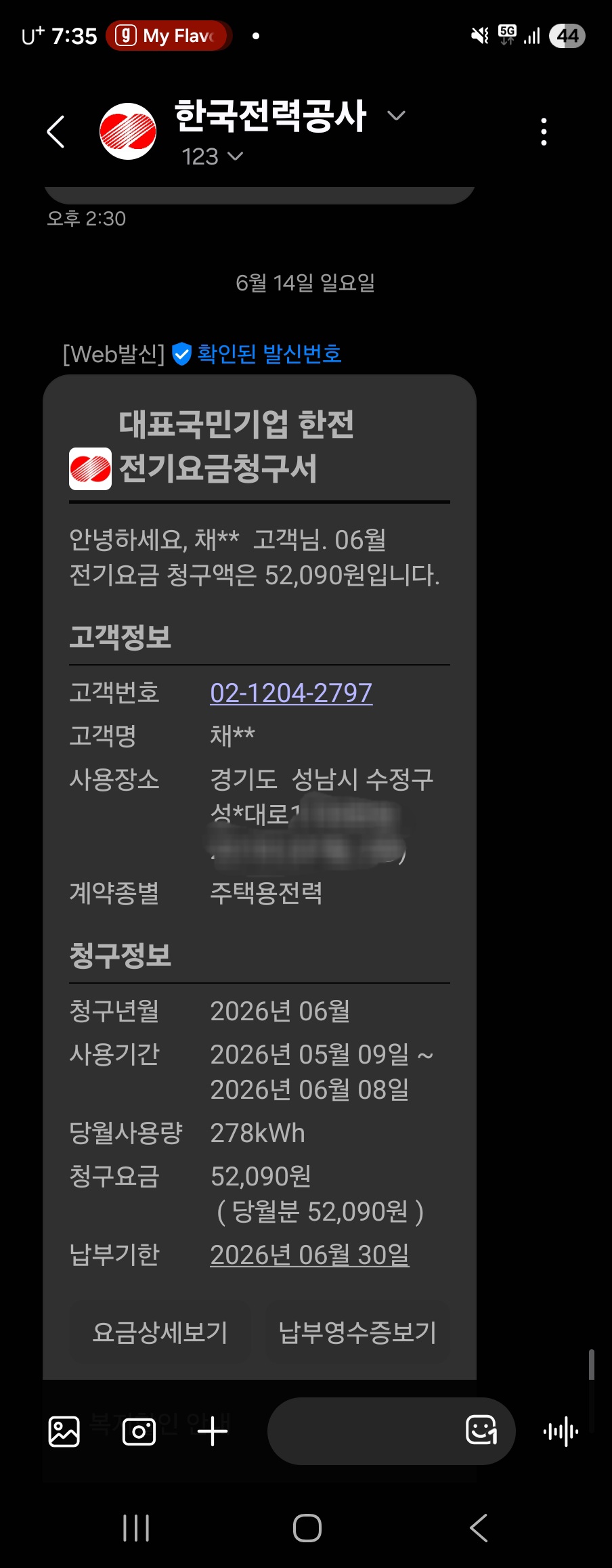Open the plus attachments menu

click(x=213, y=1431)
